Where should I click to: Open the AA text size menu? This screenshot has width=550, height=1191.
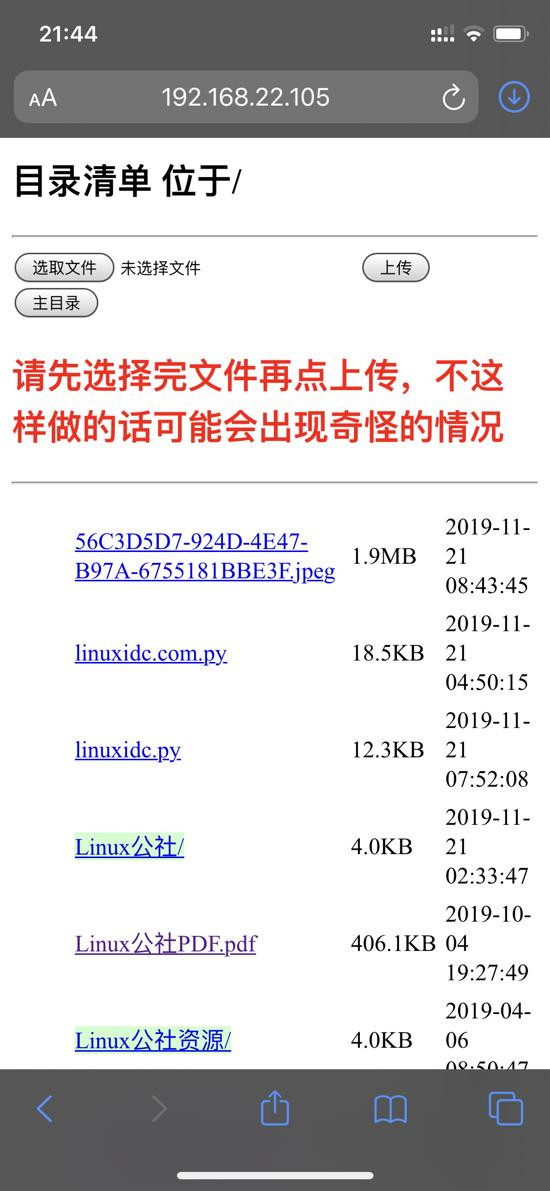click(43, 98)
